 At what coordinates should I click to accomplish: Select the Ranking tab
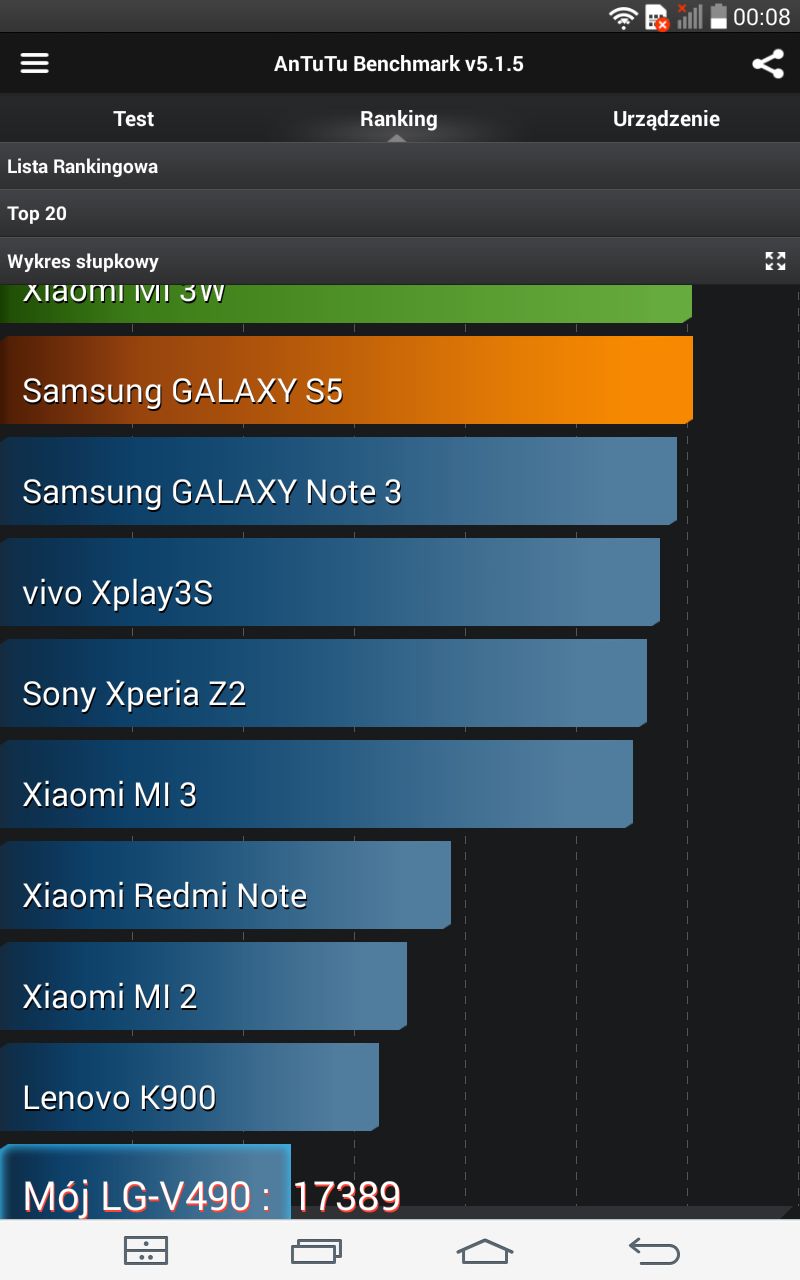click(399, 119)
